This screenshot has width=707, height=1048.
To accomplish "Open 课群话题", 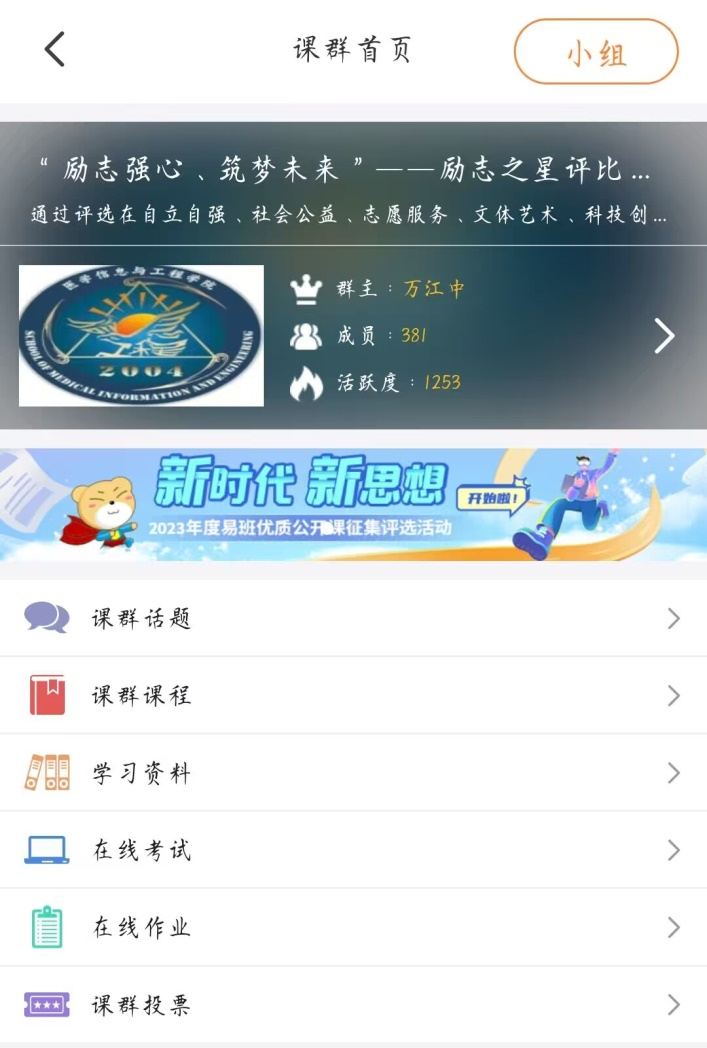I will [353, 619].
